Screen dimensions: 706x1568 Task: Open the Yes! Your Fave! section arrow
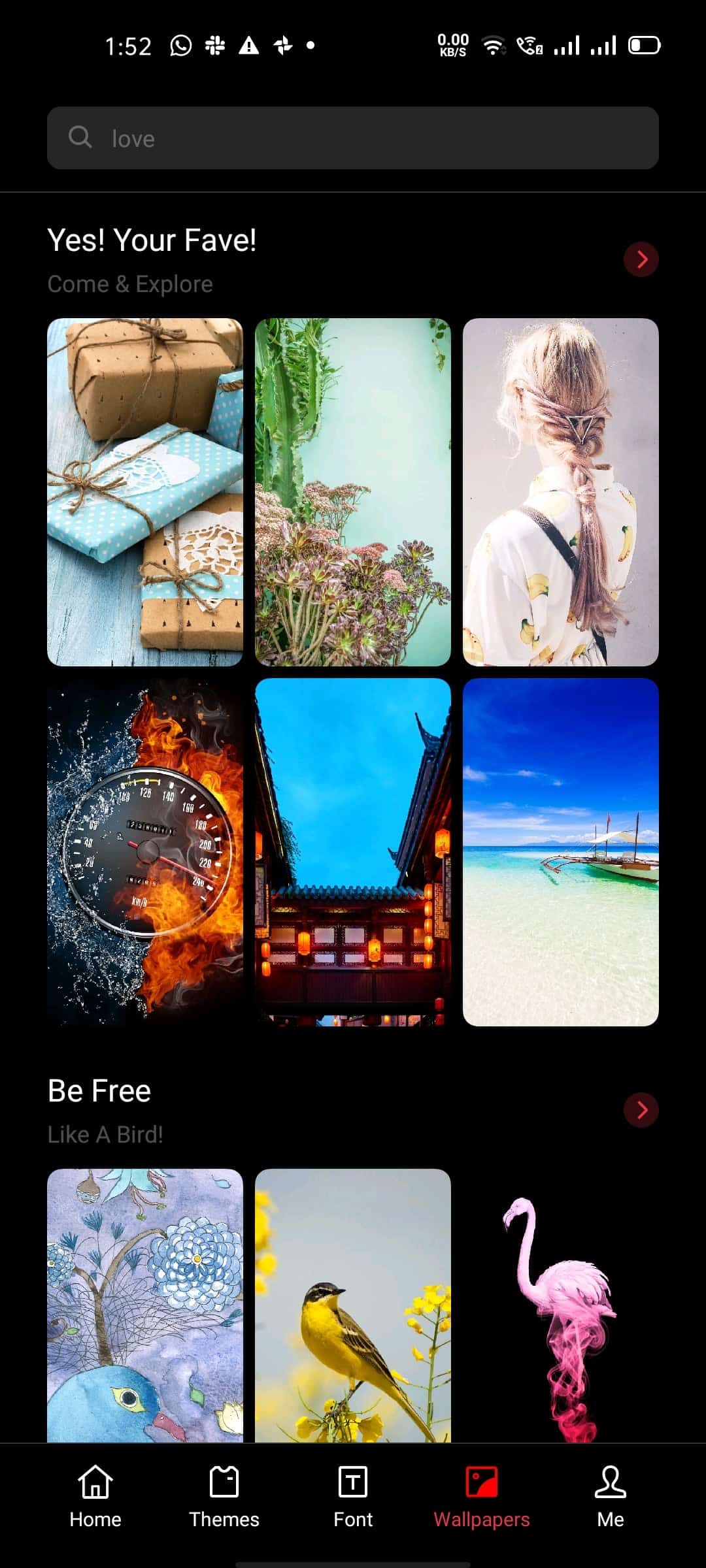pyautogui.click(x=641, y=259)
